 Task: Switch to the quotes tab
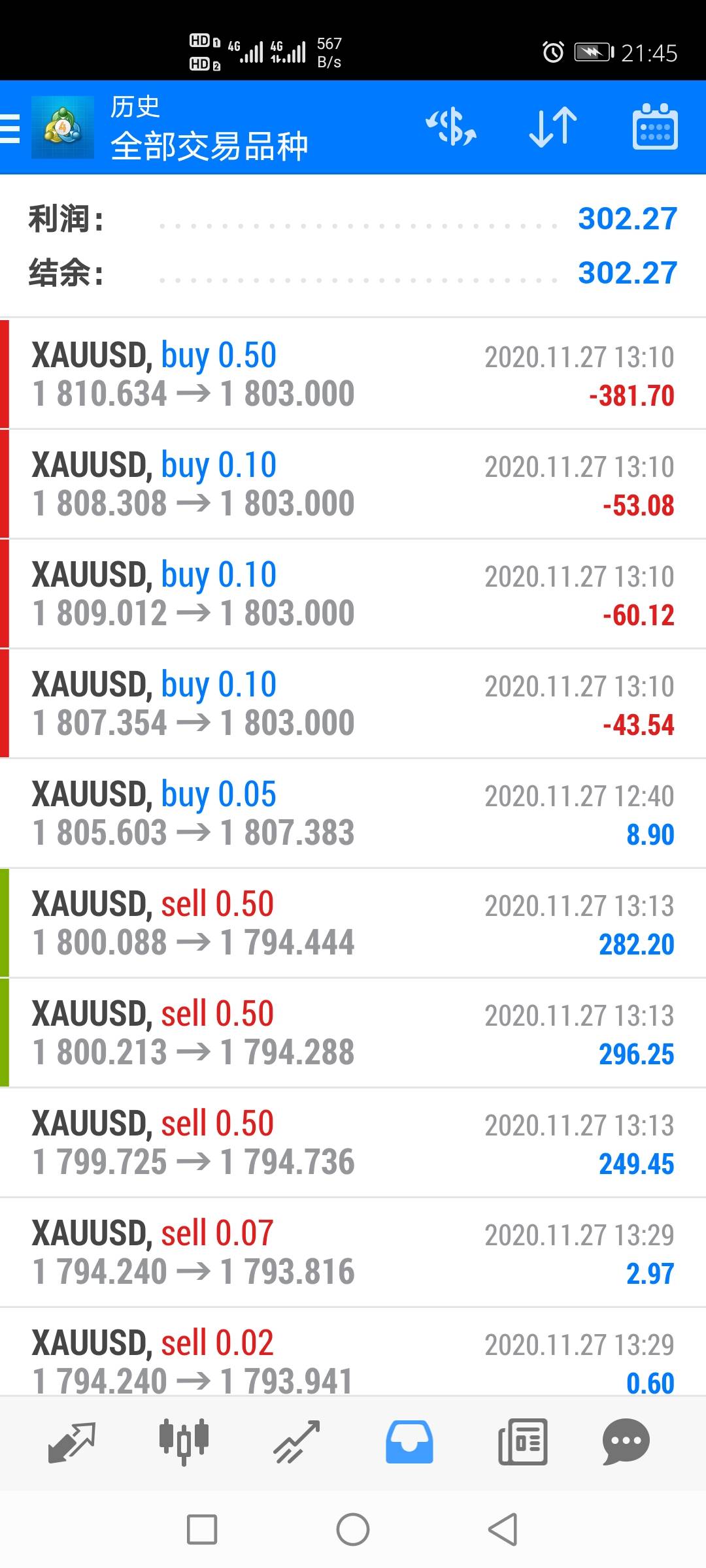pyautogui.click(x=72, y=1442)
